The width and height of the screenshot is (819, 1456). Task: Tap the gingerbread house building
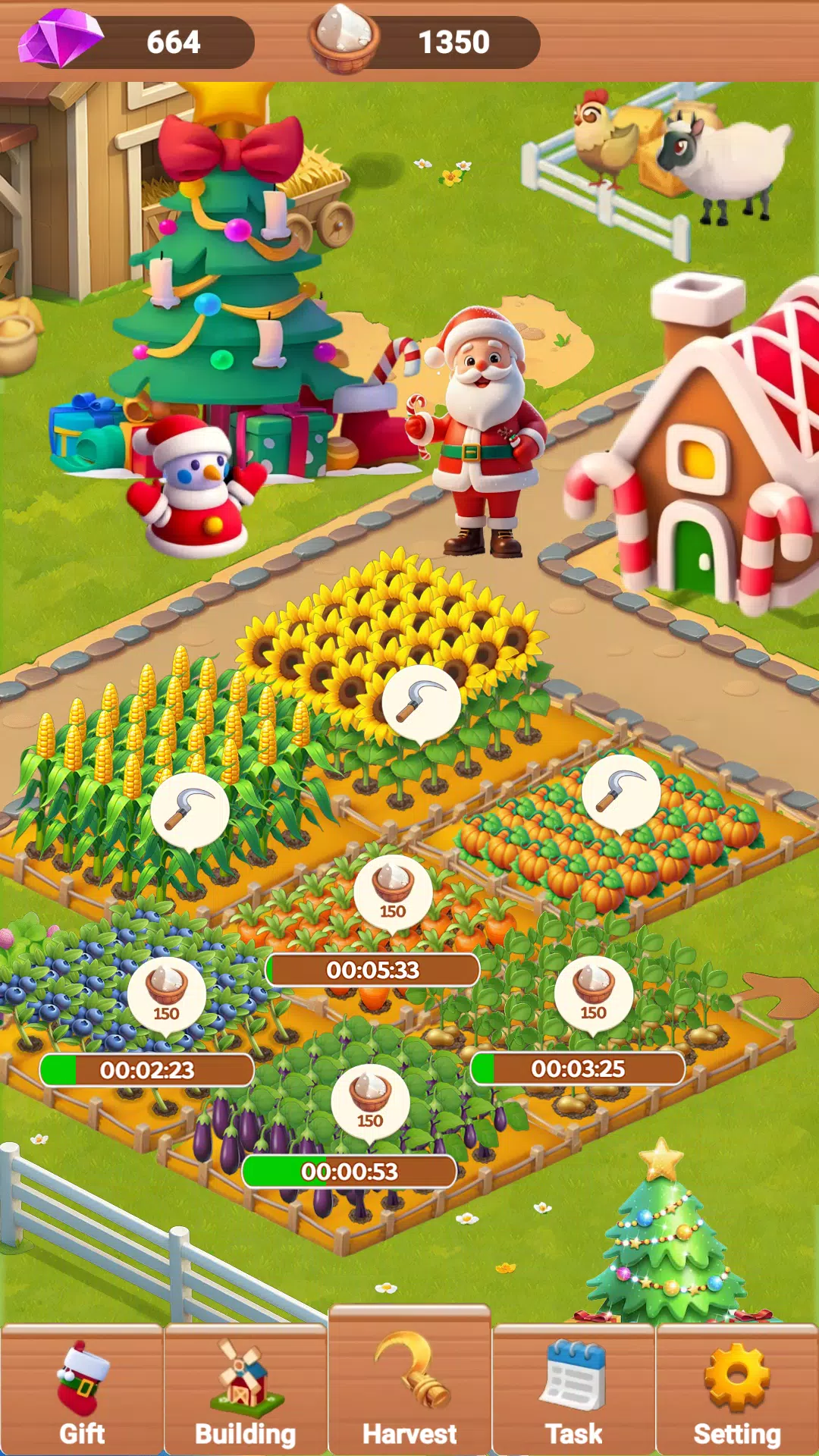click(701, 447)
